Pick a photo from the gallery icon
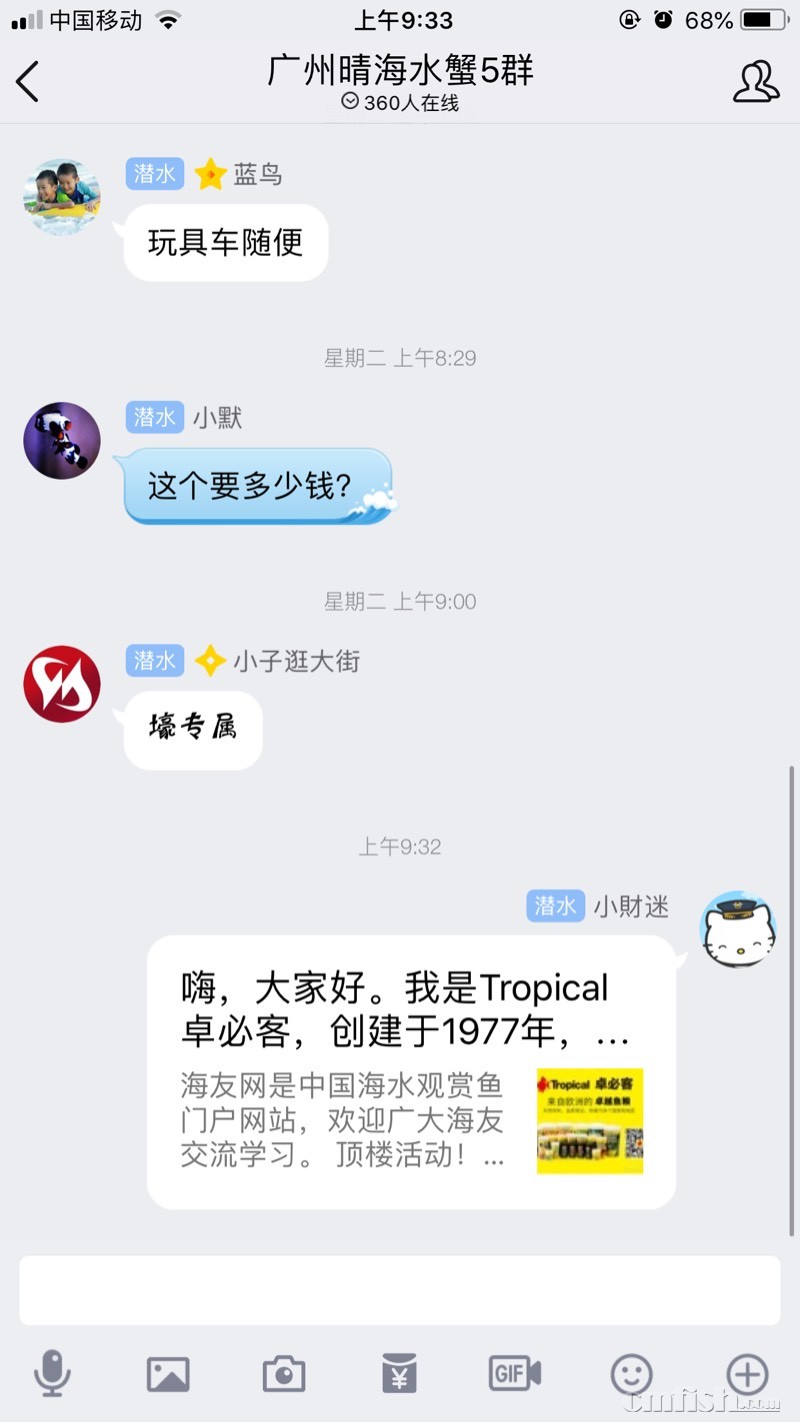This screenshot has height=1423, width=800. (168, 1374)
